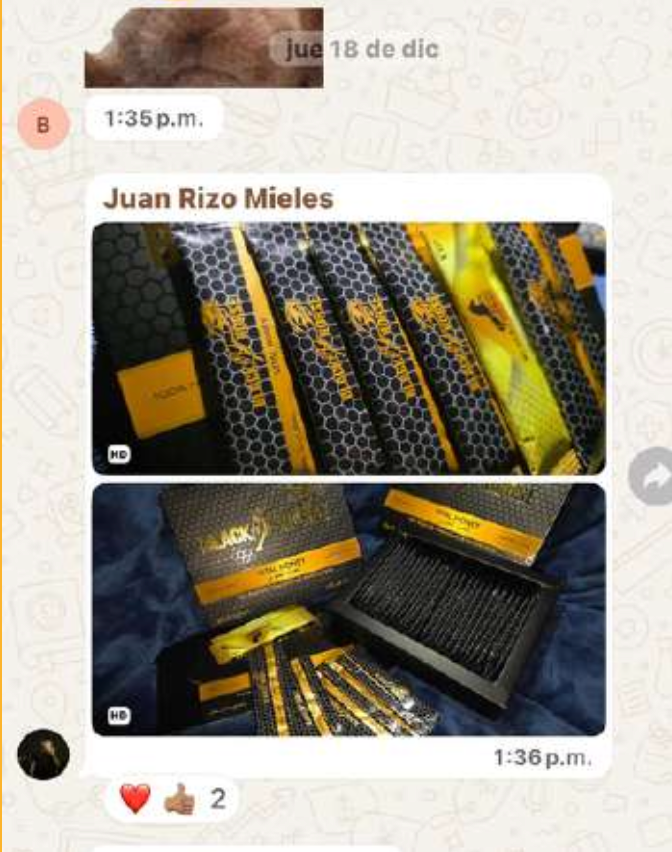Screen dimensions: 672x852
Task: Open Juan Rizo Mieles sender name
Action: point(218,199)
